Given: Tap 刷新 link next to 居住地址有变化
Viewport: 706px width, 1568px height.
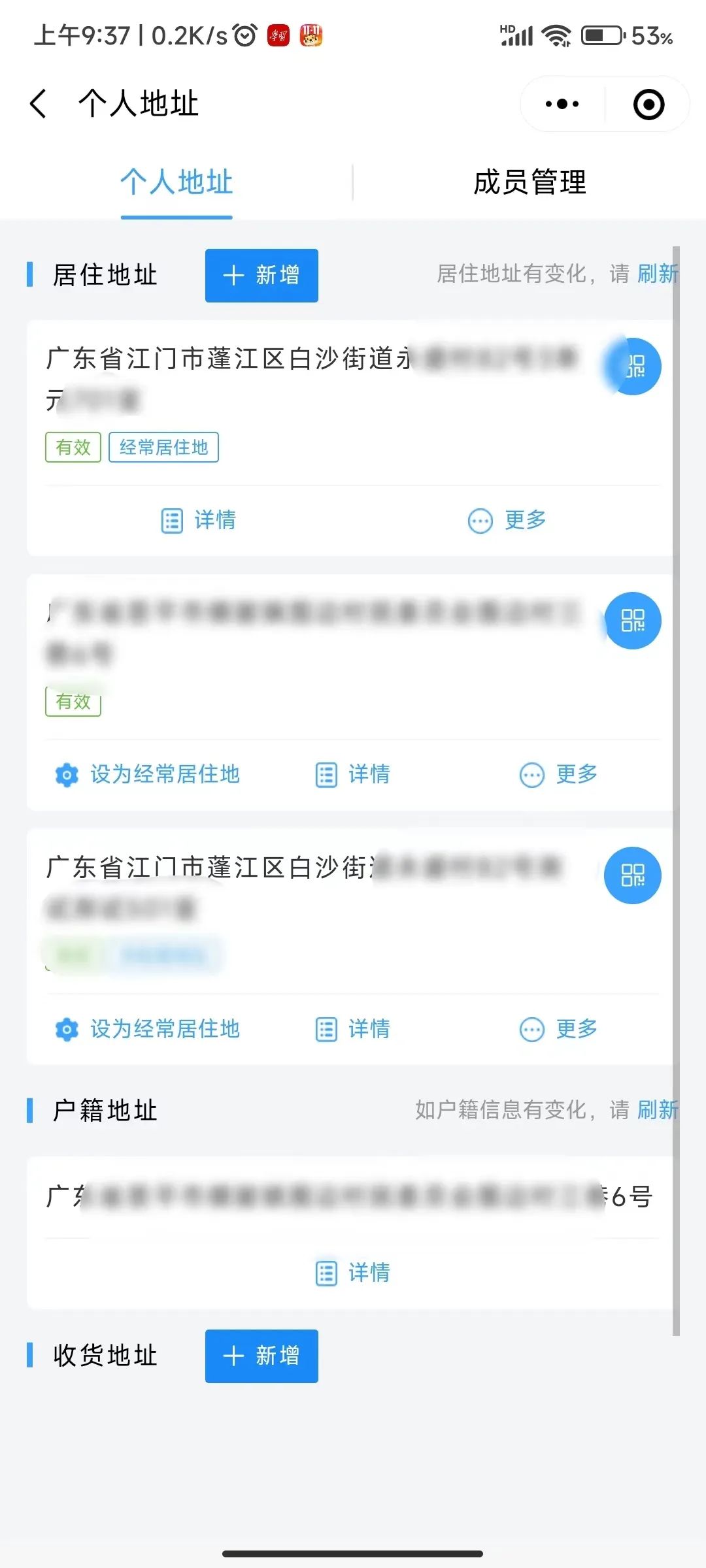Looking at the screenshot, I should [x=657, y=274].
